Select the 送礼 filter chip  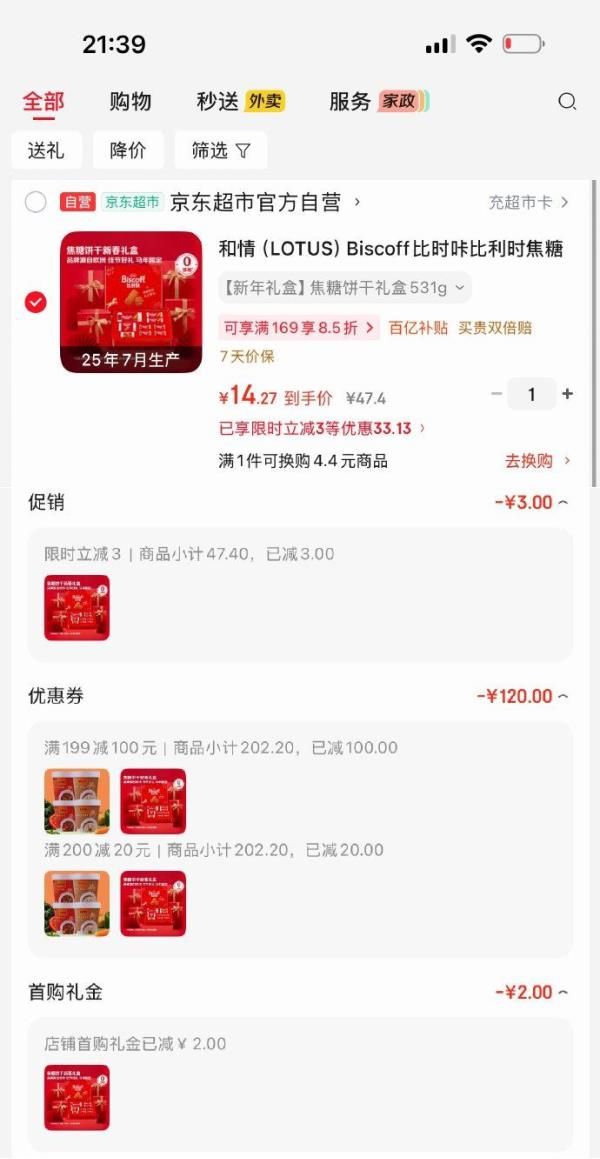(46, 150)
